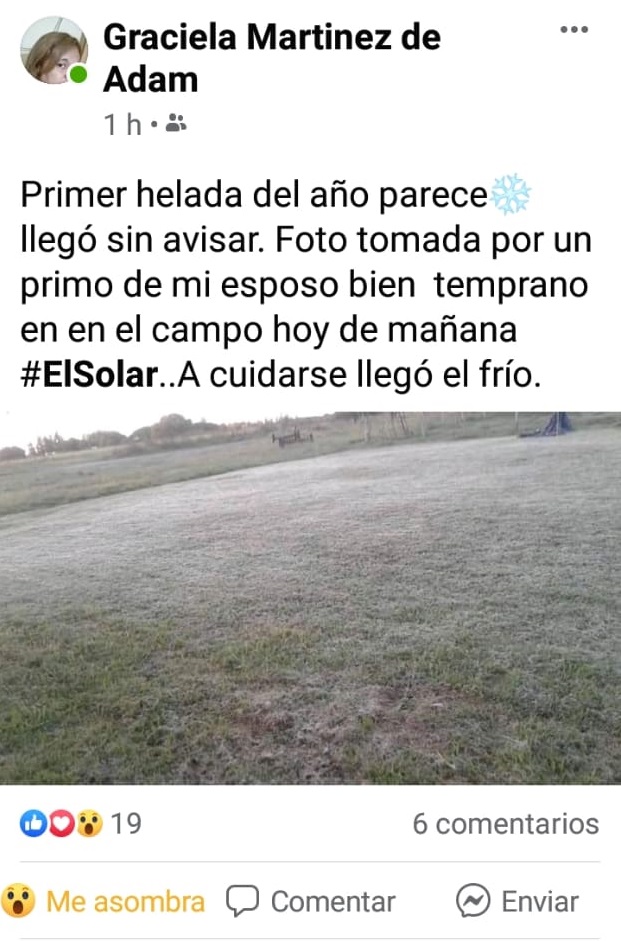The width and height of the screenshot is (621, 941).
Task: Open the 6 comentarios list
Action: point(505,823)
